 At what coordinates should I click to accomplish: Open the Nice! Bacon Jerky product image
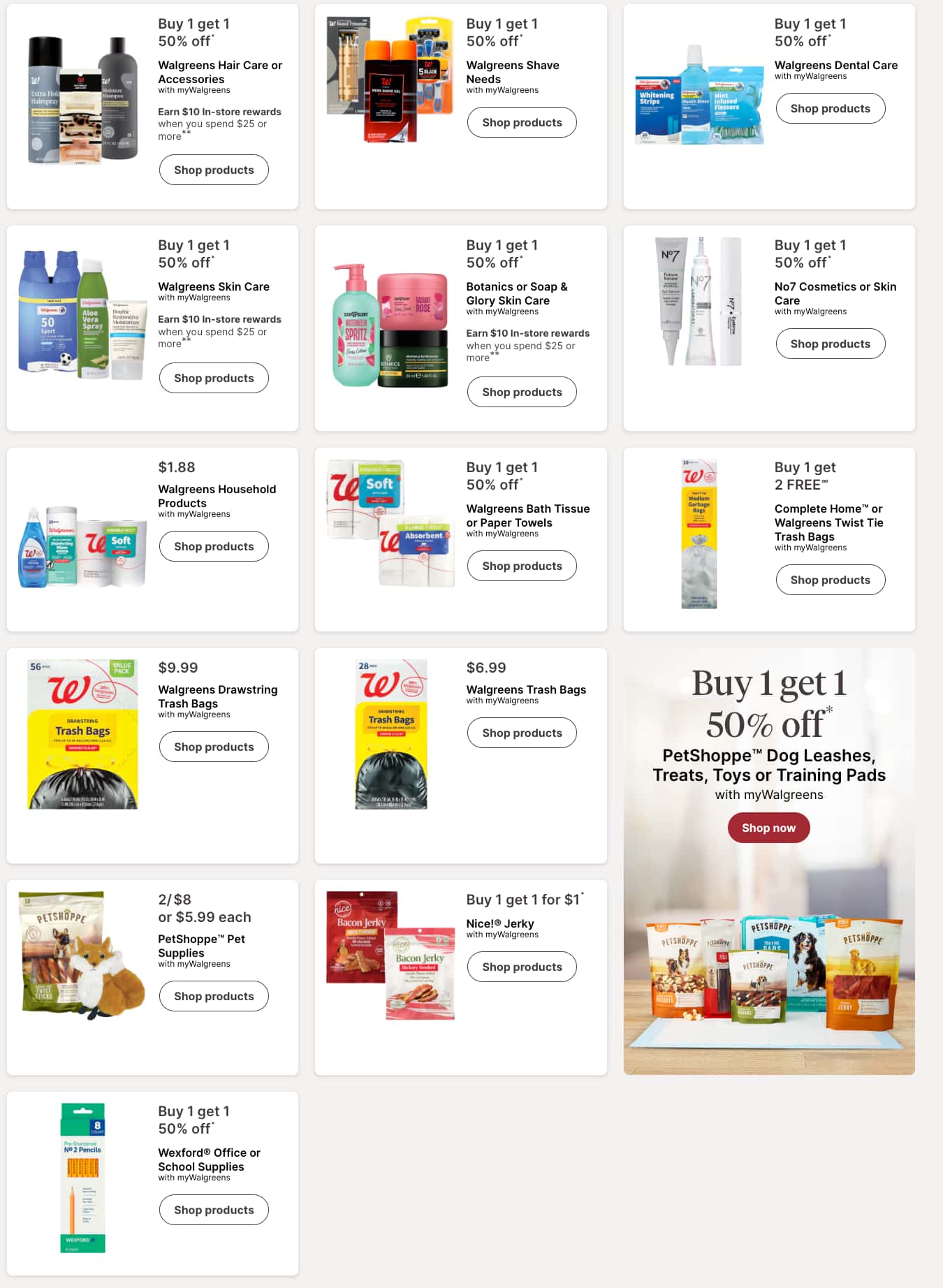coord(390,955)
